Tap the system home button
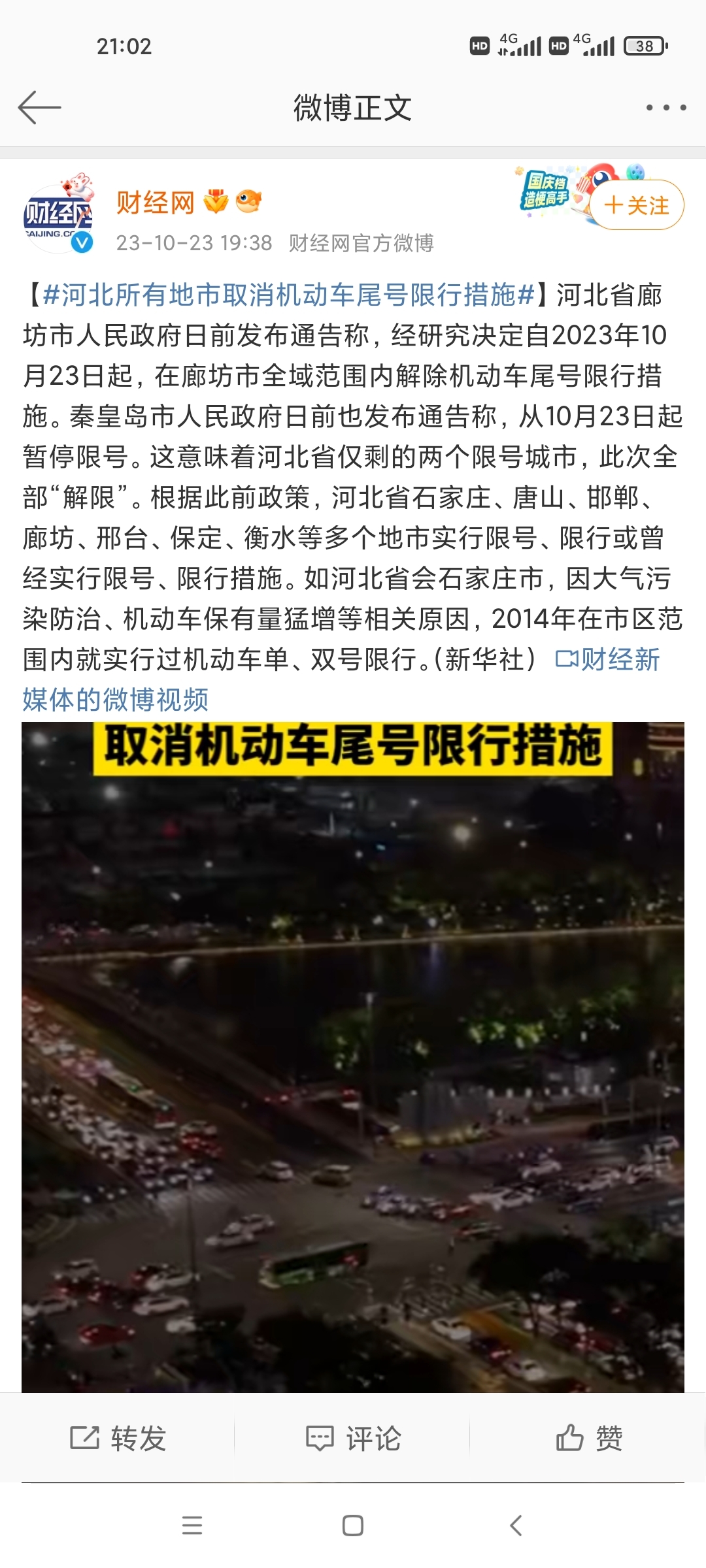This screenshot has height=1568, width=706. click(x=353, y=1526)
